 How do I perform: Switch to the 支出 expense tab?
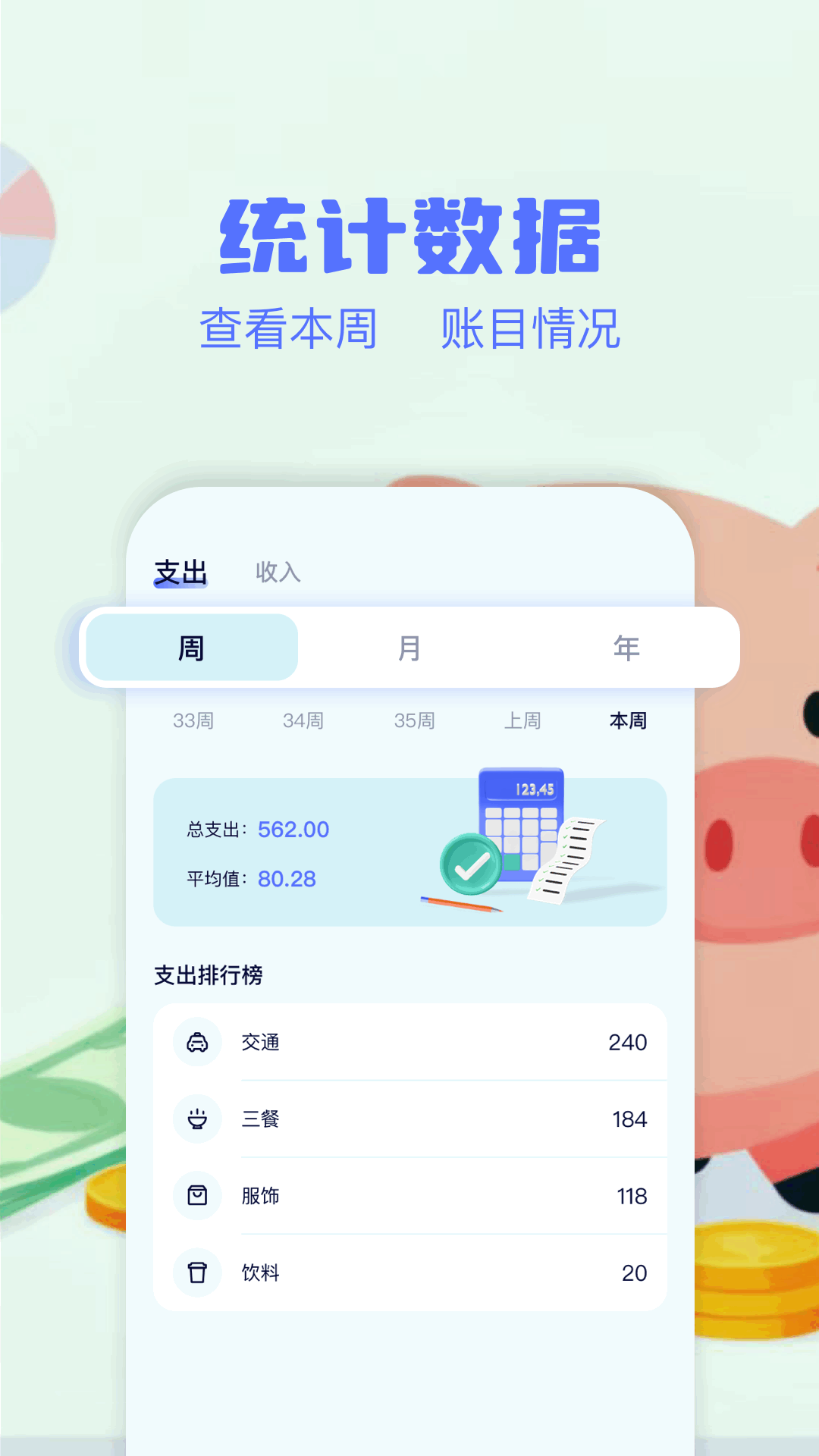tap(180, 573)
